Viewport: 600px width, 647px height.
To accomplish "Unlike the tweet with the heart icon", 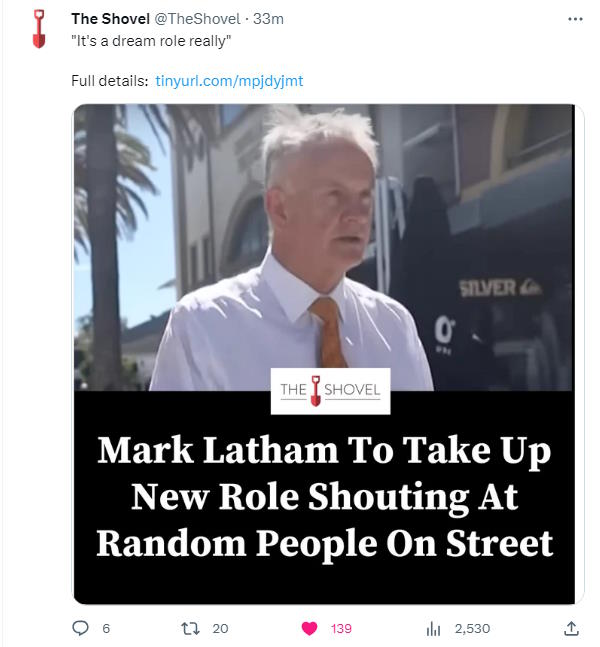I will (x=310, y=628).
